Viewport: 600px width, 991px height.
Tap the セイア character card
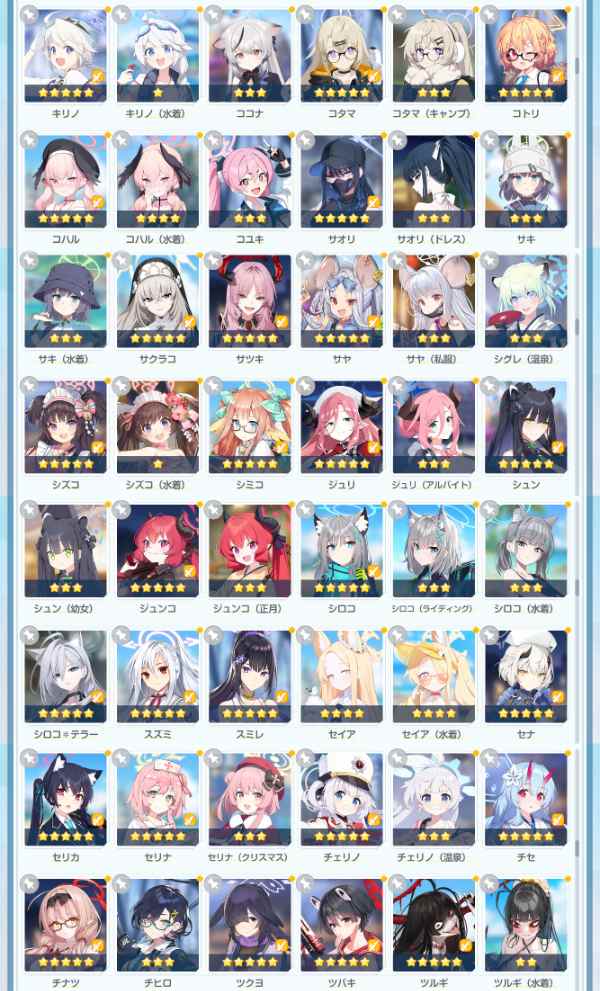[341, 676]
